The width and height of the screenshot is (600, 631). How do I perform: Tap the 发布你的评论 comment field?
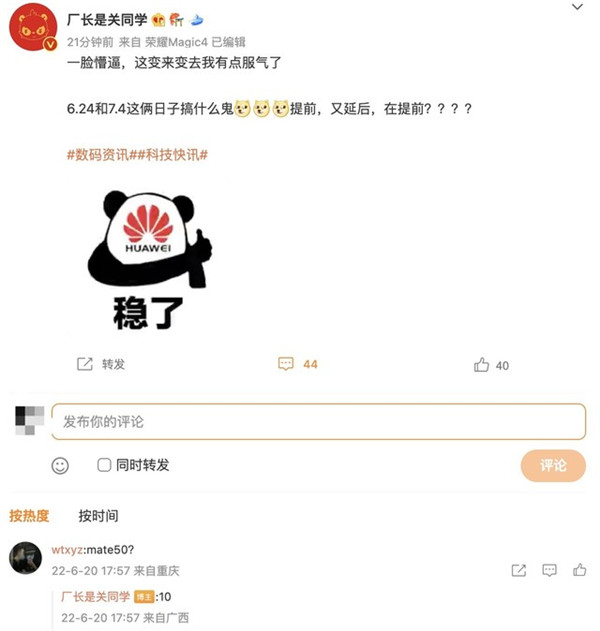tap(318, 421)
